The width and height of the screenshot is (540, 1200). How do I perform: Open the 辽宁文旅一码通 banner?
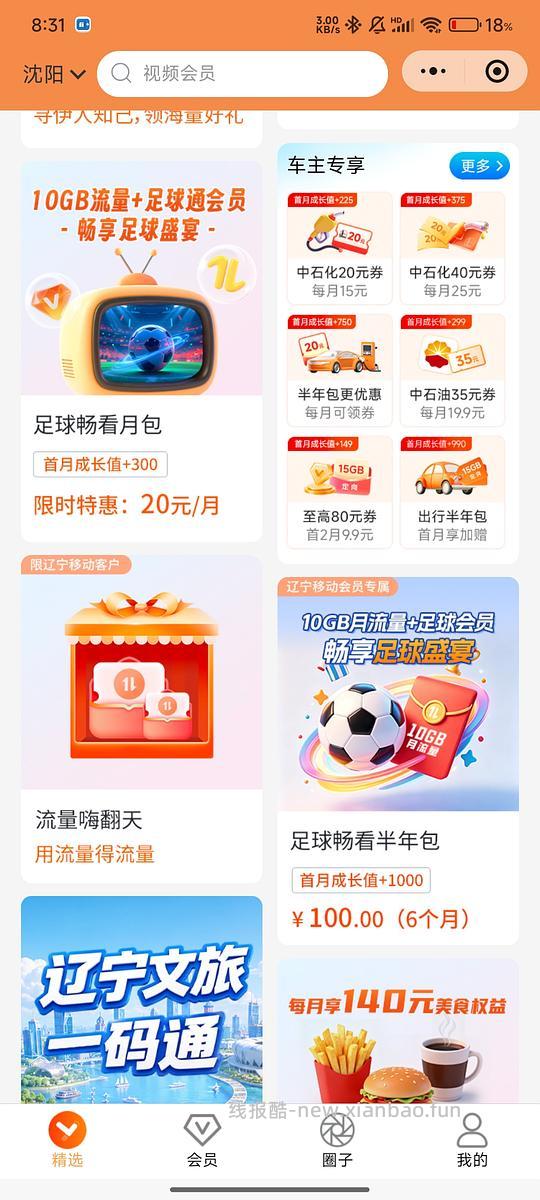click(x=142, y=1000)
